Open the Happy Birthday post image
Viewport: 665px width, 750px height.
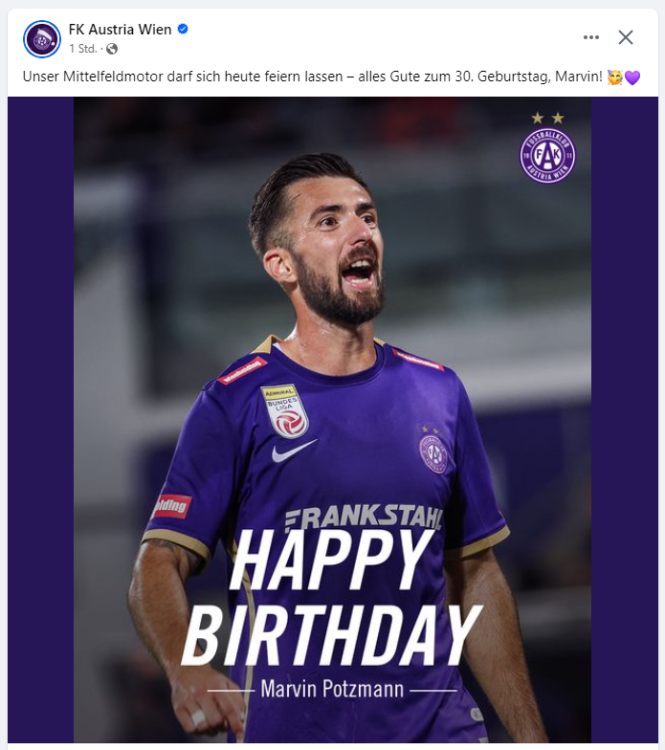click(x=332, y=420)
